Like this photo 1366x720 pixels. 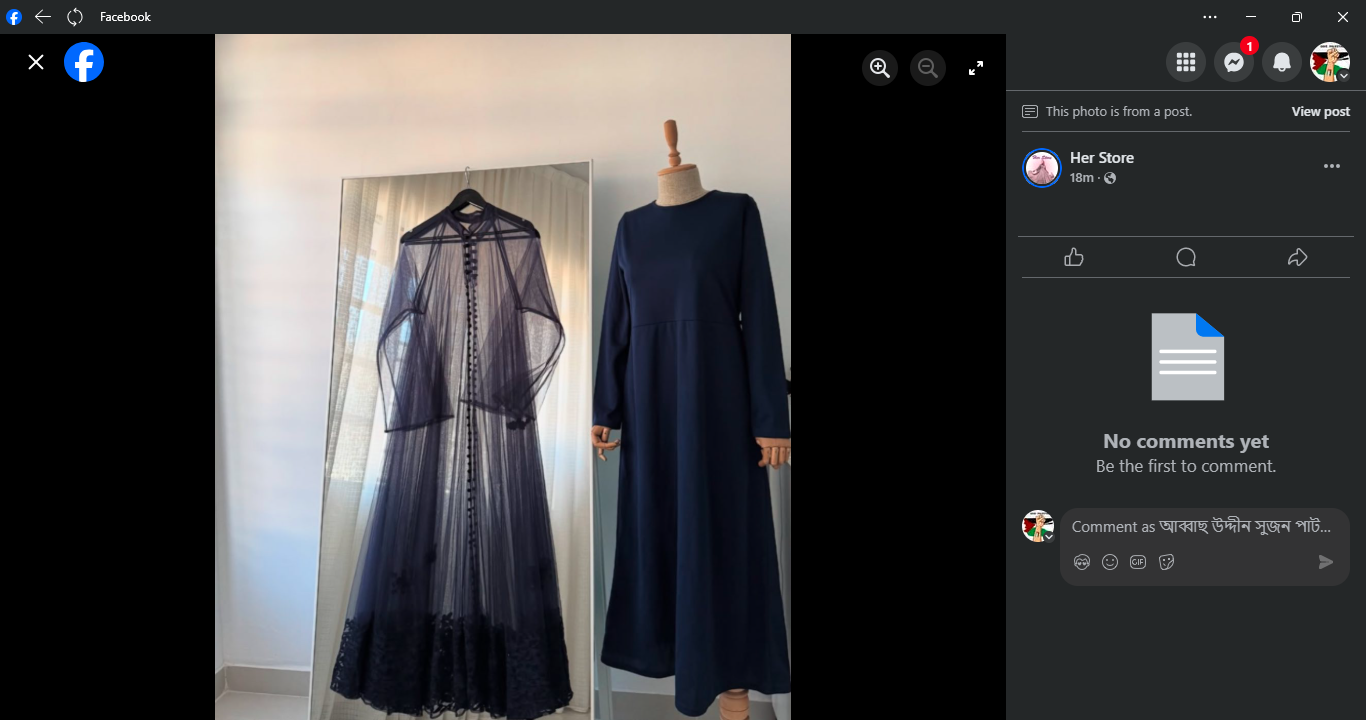point(1074,258)
